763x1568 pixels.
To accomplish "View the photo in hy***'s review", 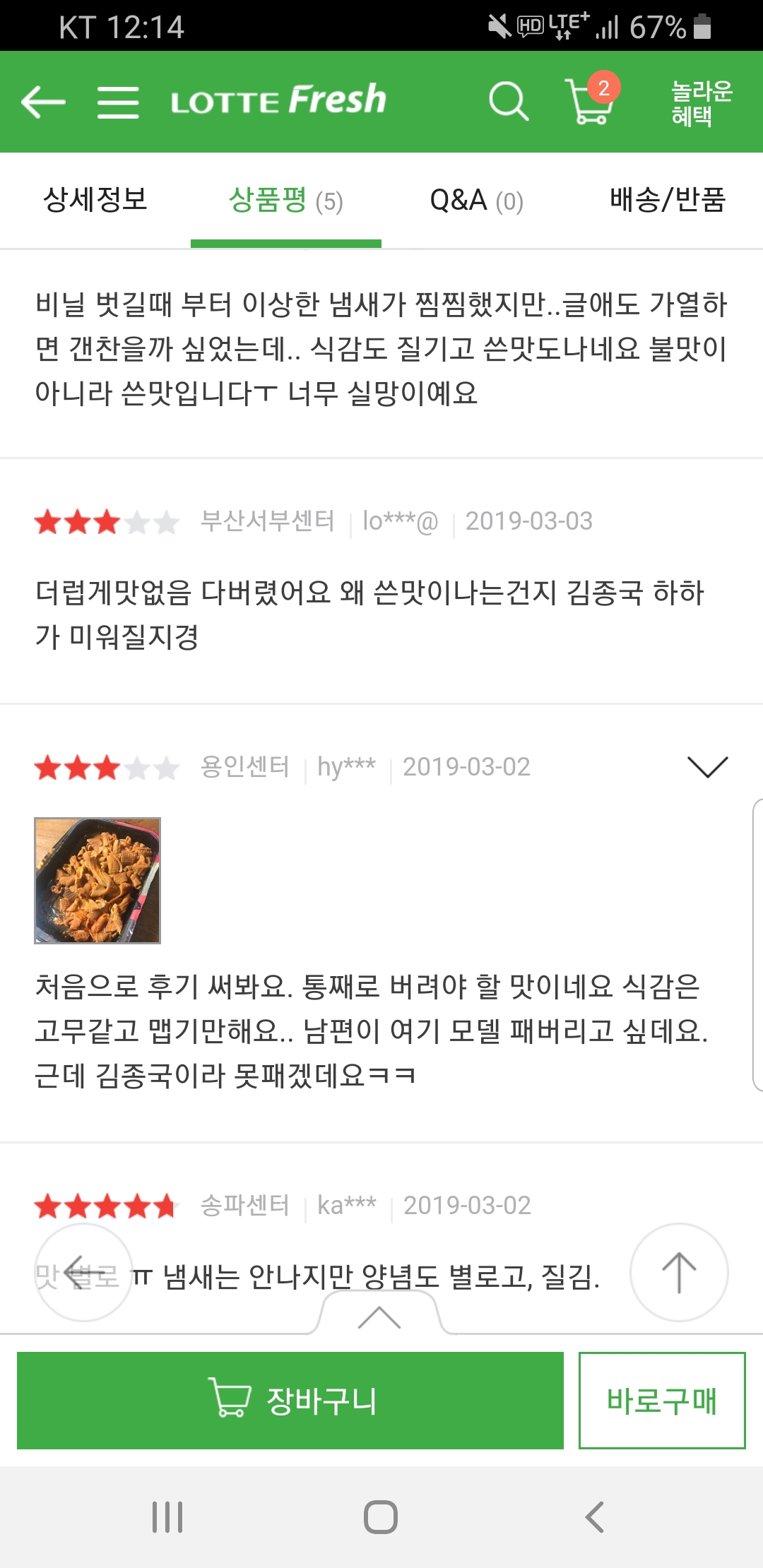I will (97, 880).
